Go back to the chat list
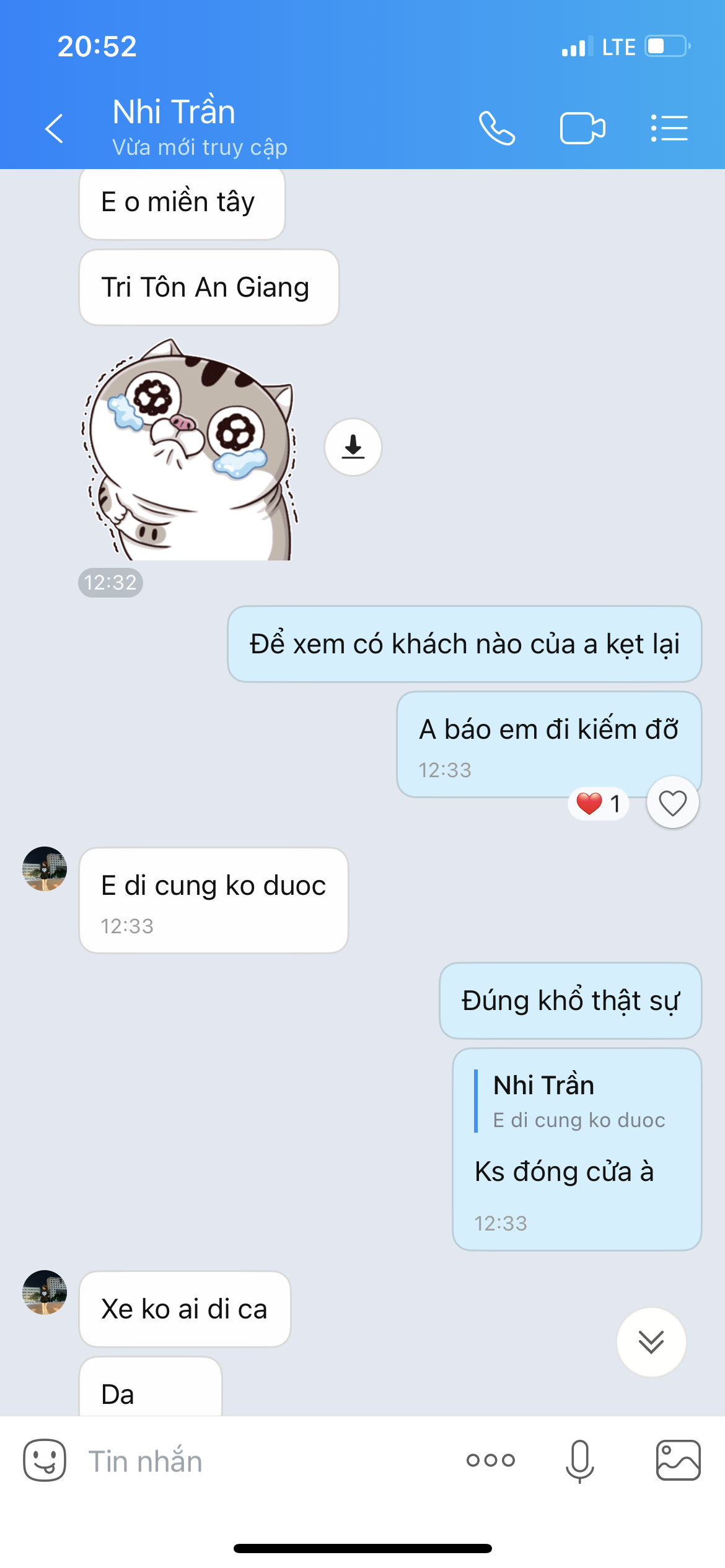Screen dimensions: 725x1568 tap(55, 128)
